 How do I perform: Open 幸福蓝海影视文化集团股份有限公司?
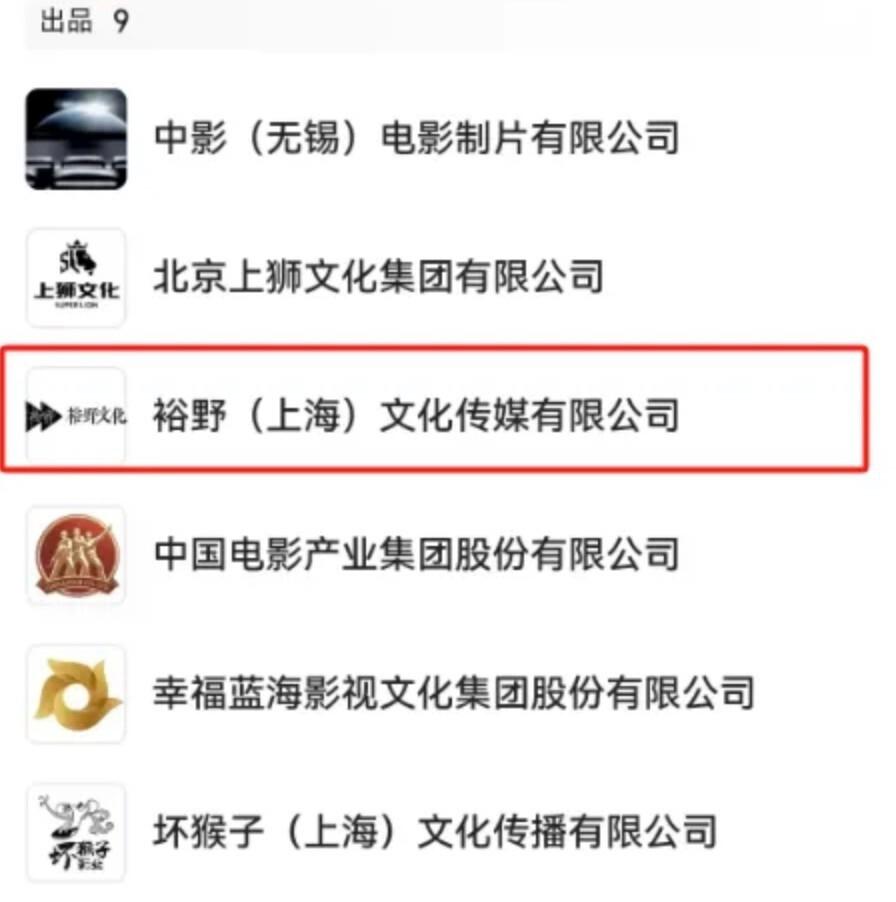coord(453,692)
